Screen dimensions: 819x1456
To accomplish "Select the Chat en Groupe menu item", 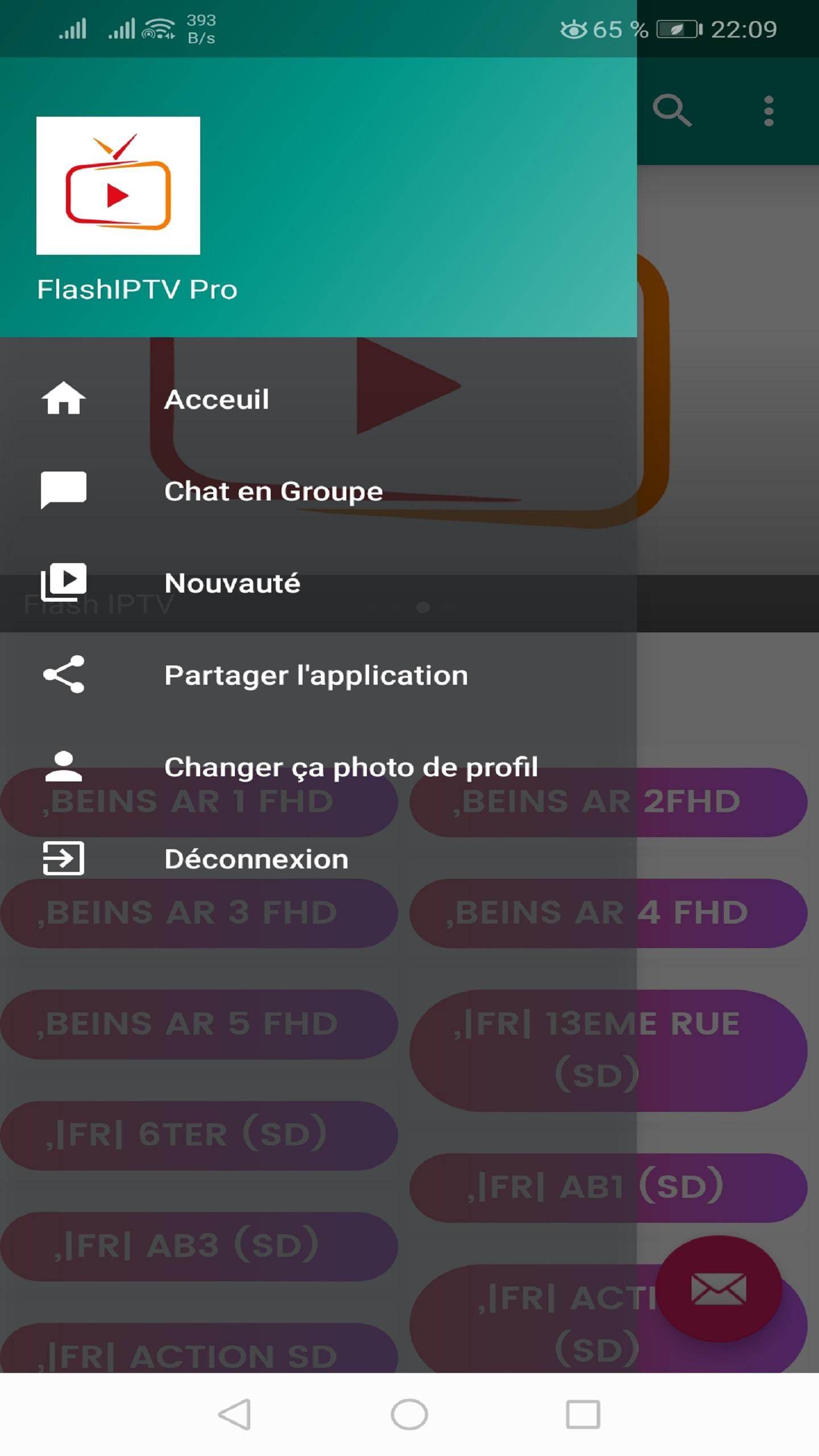I will [x=273, y=490].
